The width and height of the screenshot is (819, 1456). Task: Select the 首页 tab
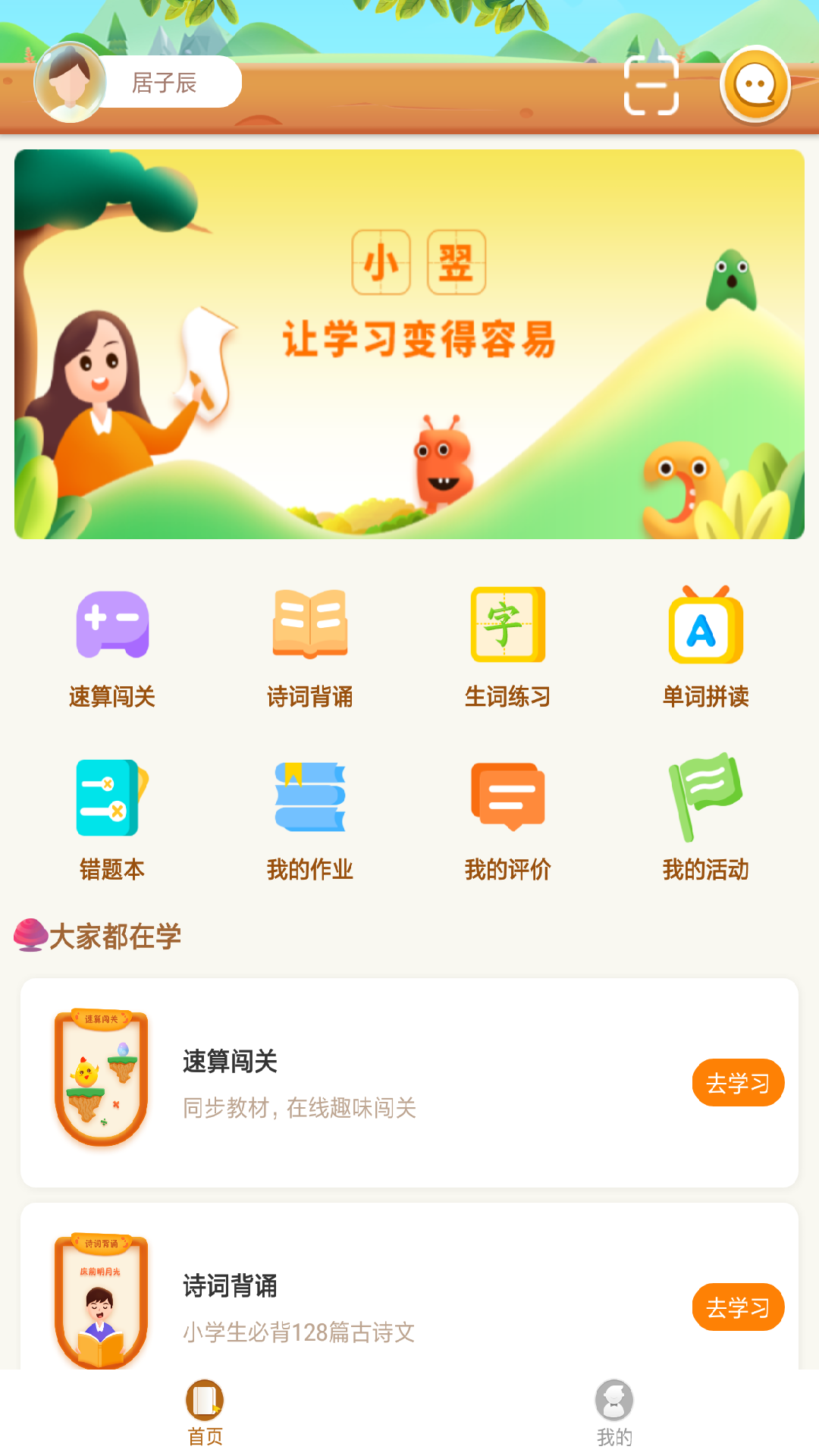(x=205, y=1413)
